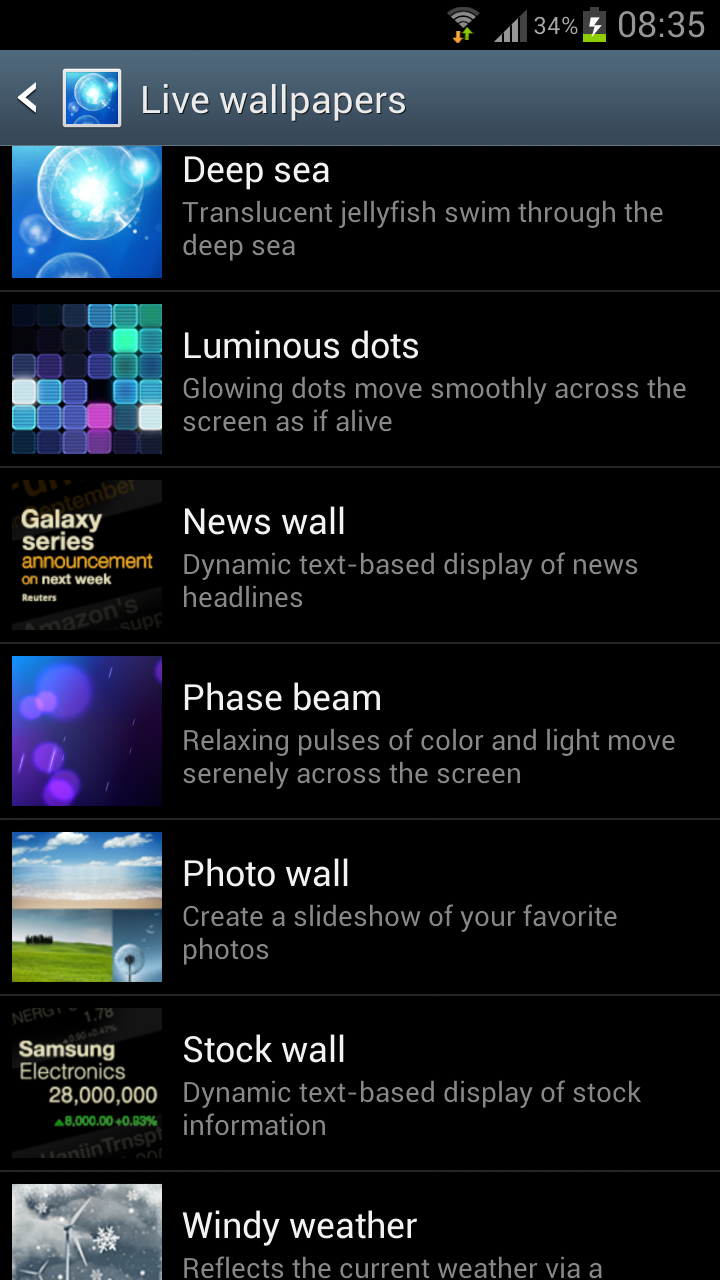
Task: Pick the Phase beam wallpaper
Action: (360, 732)
